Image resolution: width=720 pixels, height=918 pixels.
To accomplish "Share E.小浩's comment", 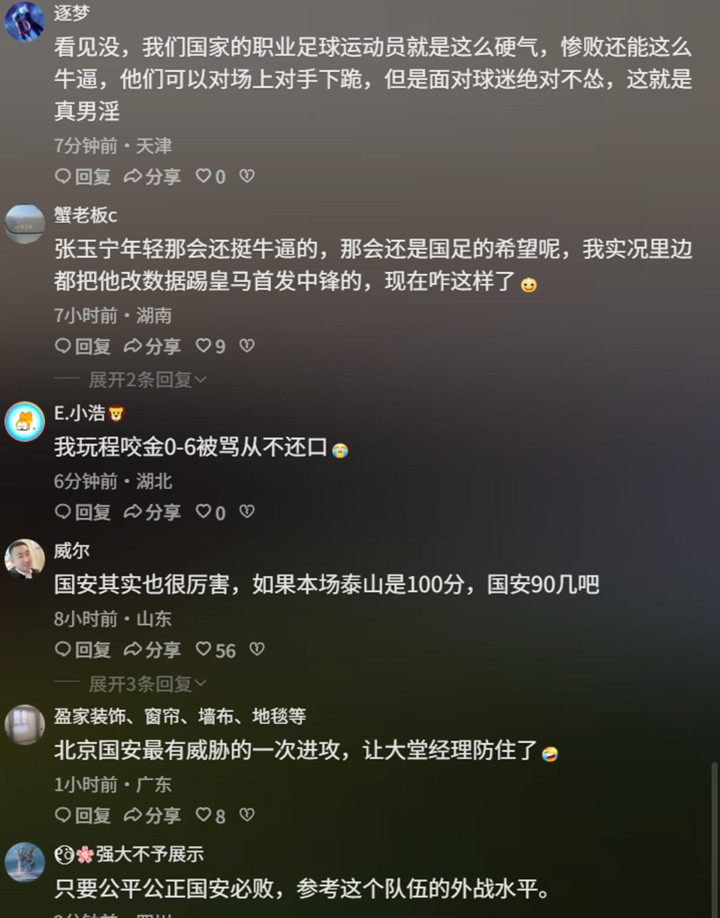I will pyautogui.click(x=152, y=512).
